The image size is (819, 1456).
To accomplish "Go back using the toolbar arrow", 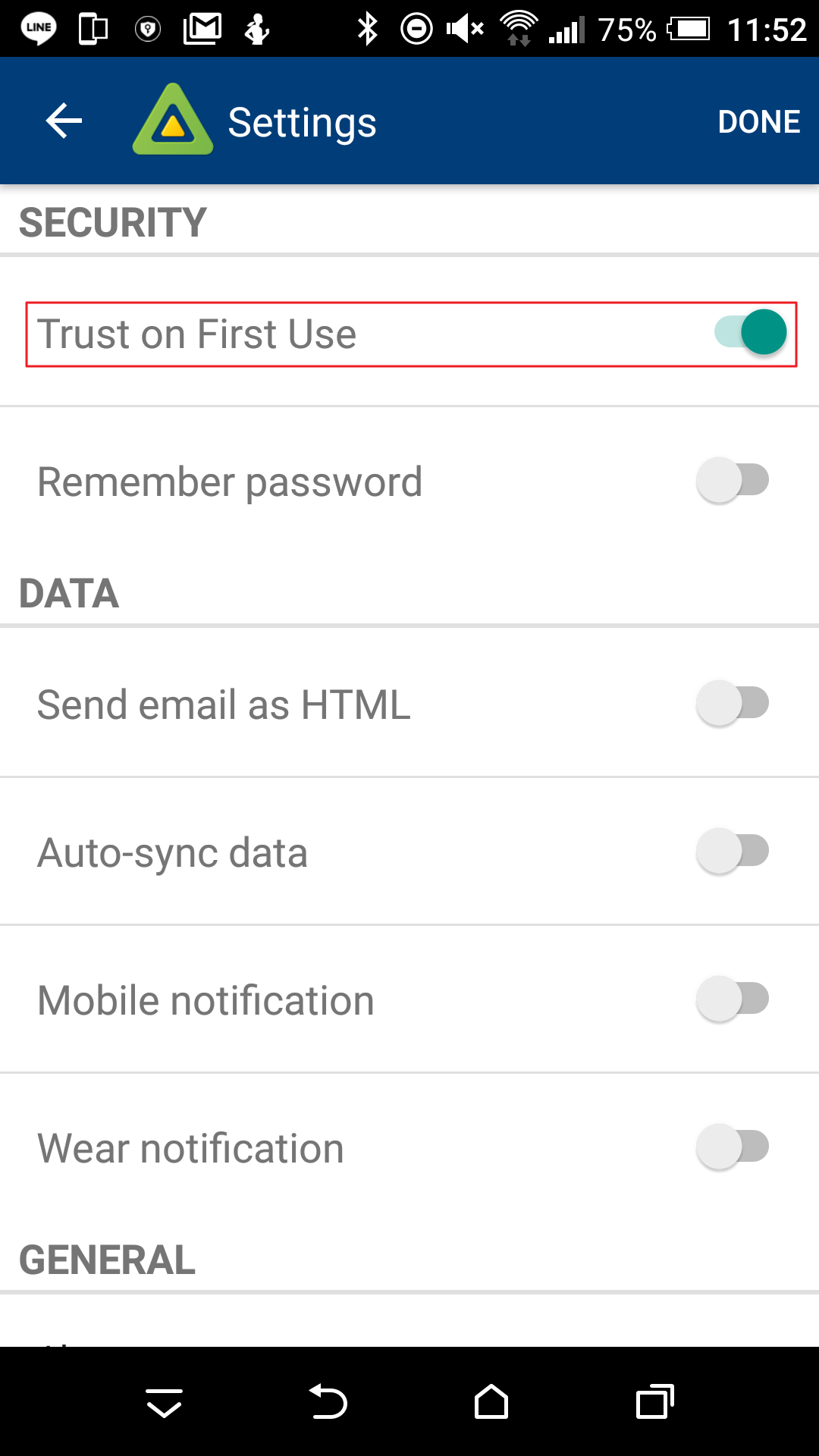I will pyautogui.click(x=64, y=121).
